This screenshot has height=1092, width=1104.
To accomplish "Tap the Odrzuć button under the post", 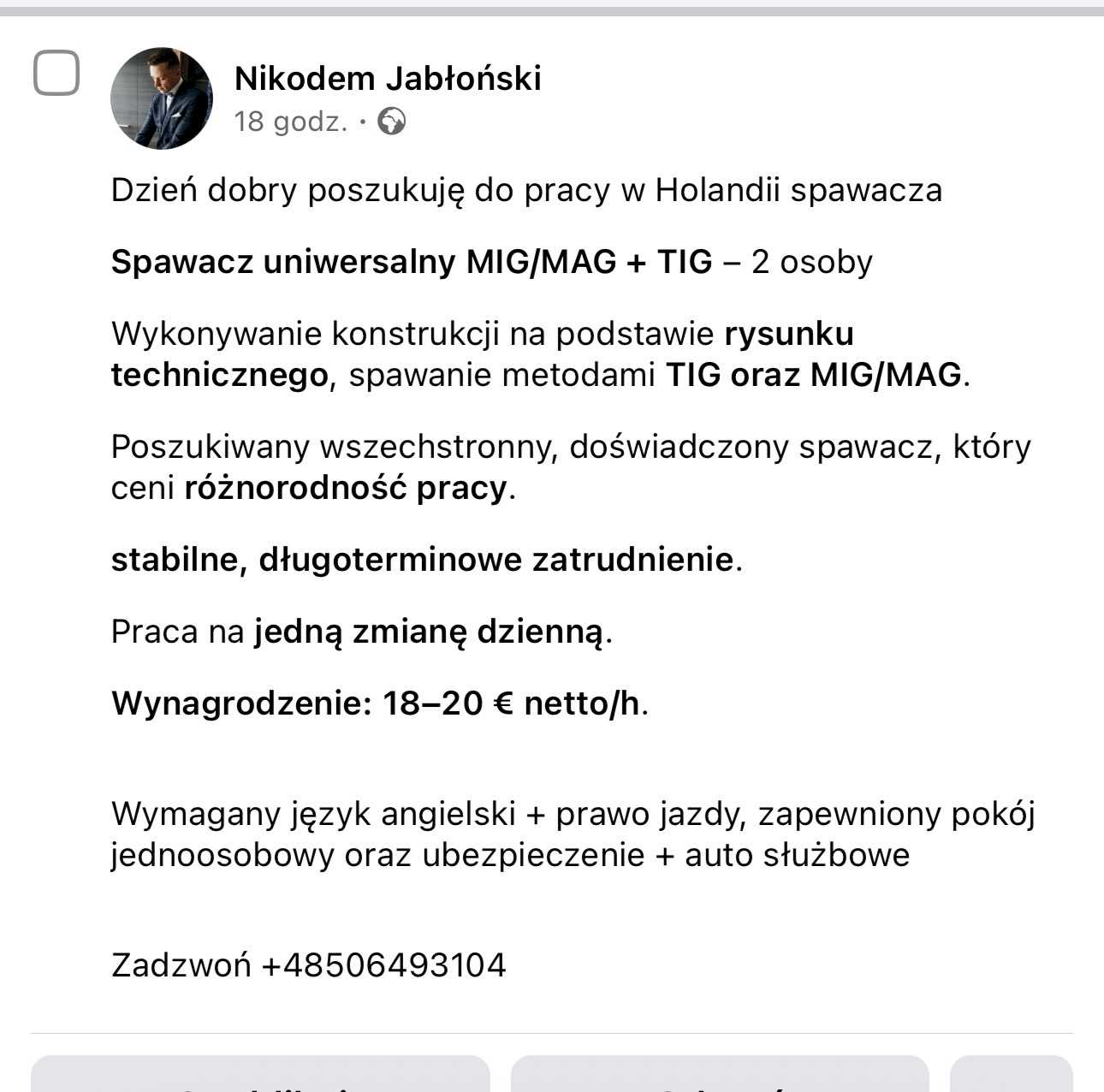I will pyautogui.click(x=720, y=1076).
